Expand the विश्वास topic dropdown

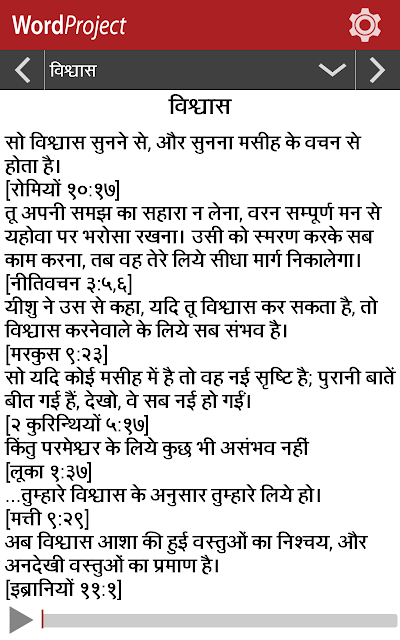pyautogui.click(x=200, y=70)
